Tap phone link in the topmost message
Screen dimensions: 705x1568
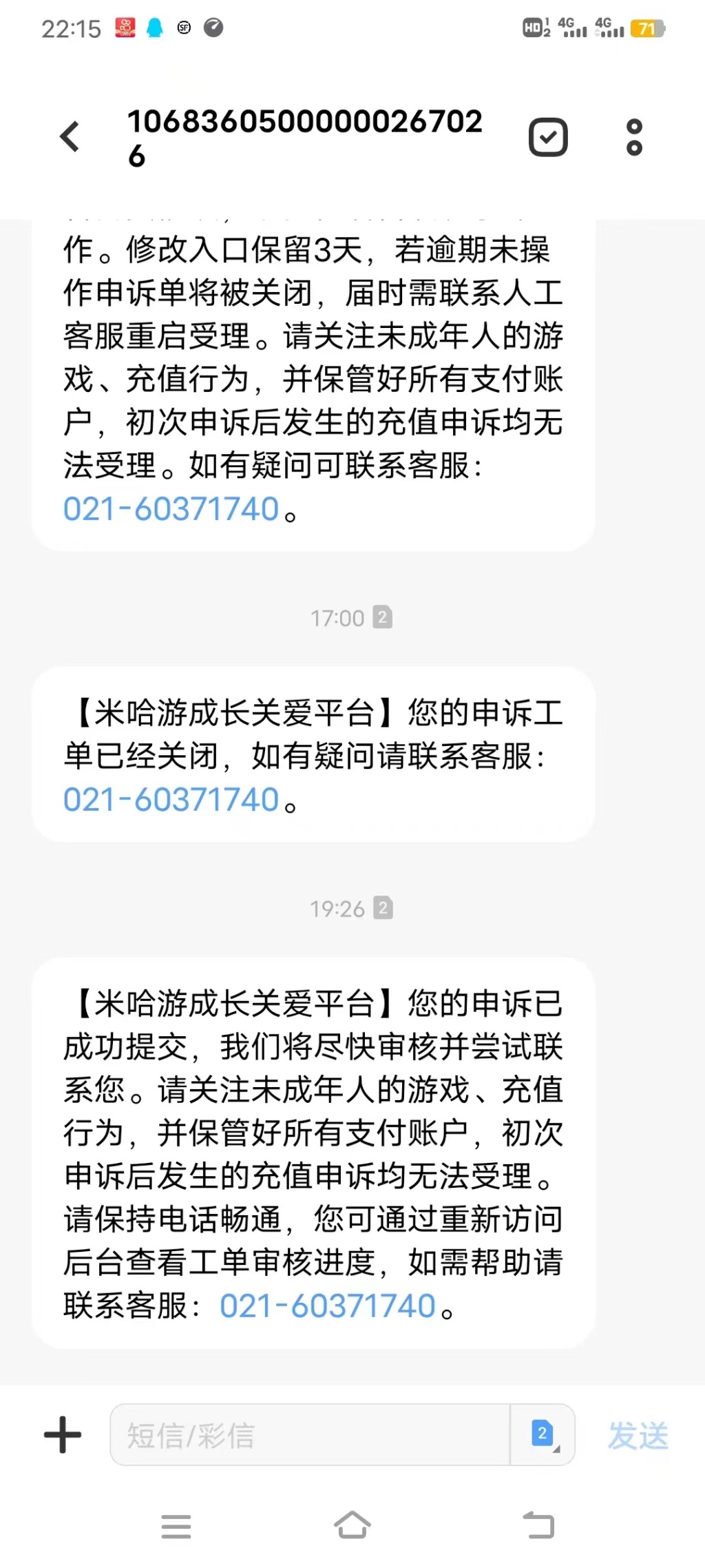tap(171, 509)
